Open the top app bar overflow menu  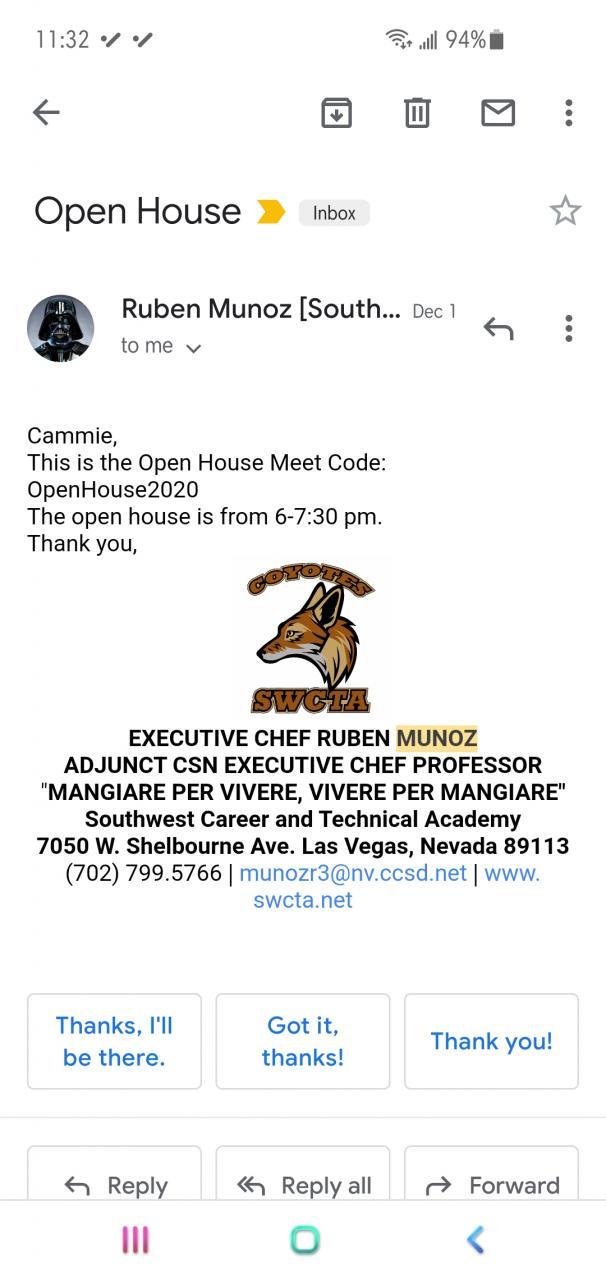568,113
